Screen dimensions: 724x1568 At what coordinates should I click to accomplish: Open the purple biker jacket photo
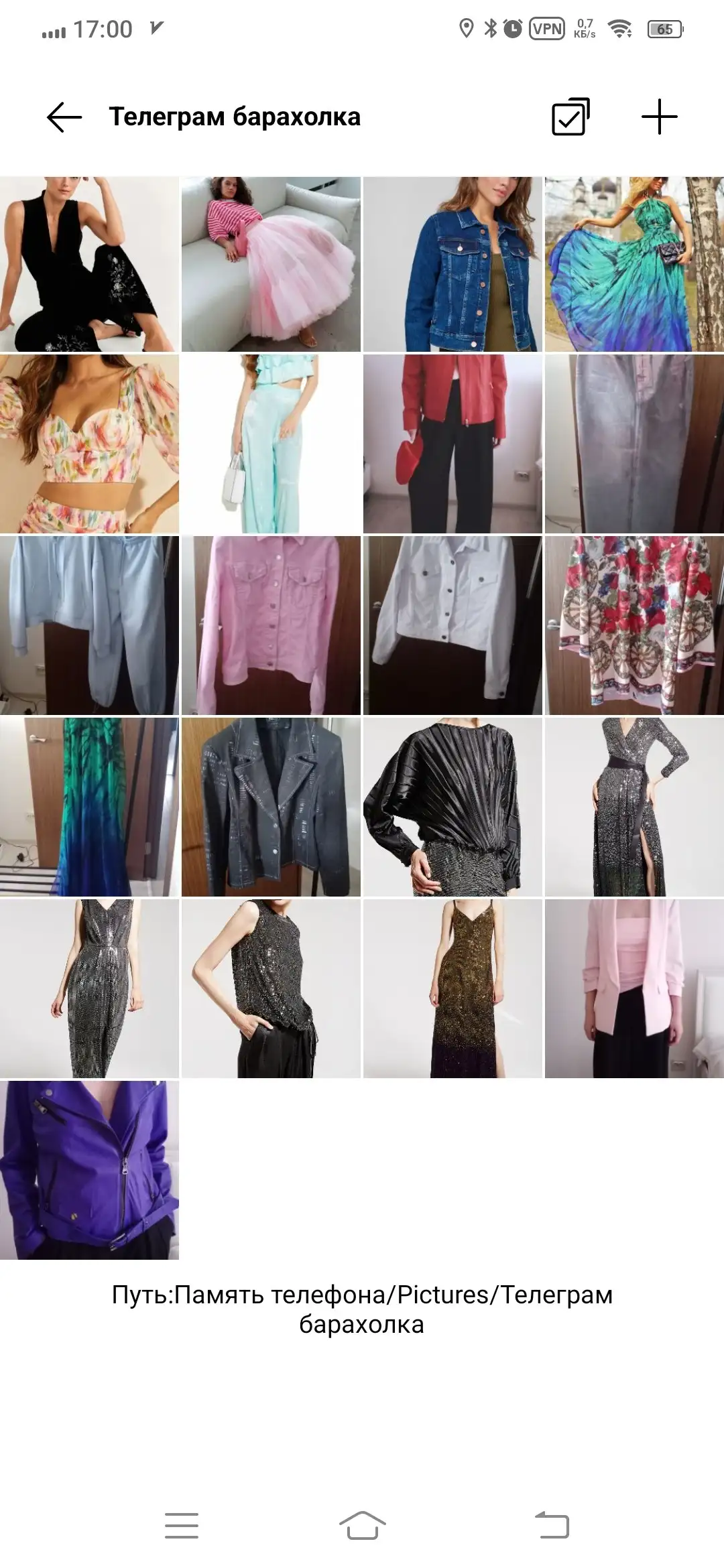[89, 1170]
